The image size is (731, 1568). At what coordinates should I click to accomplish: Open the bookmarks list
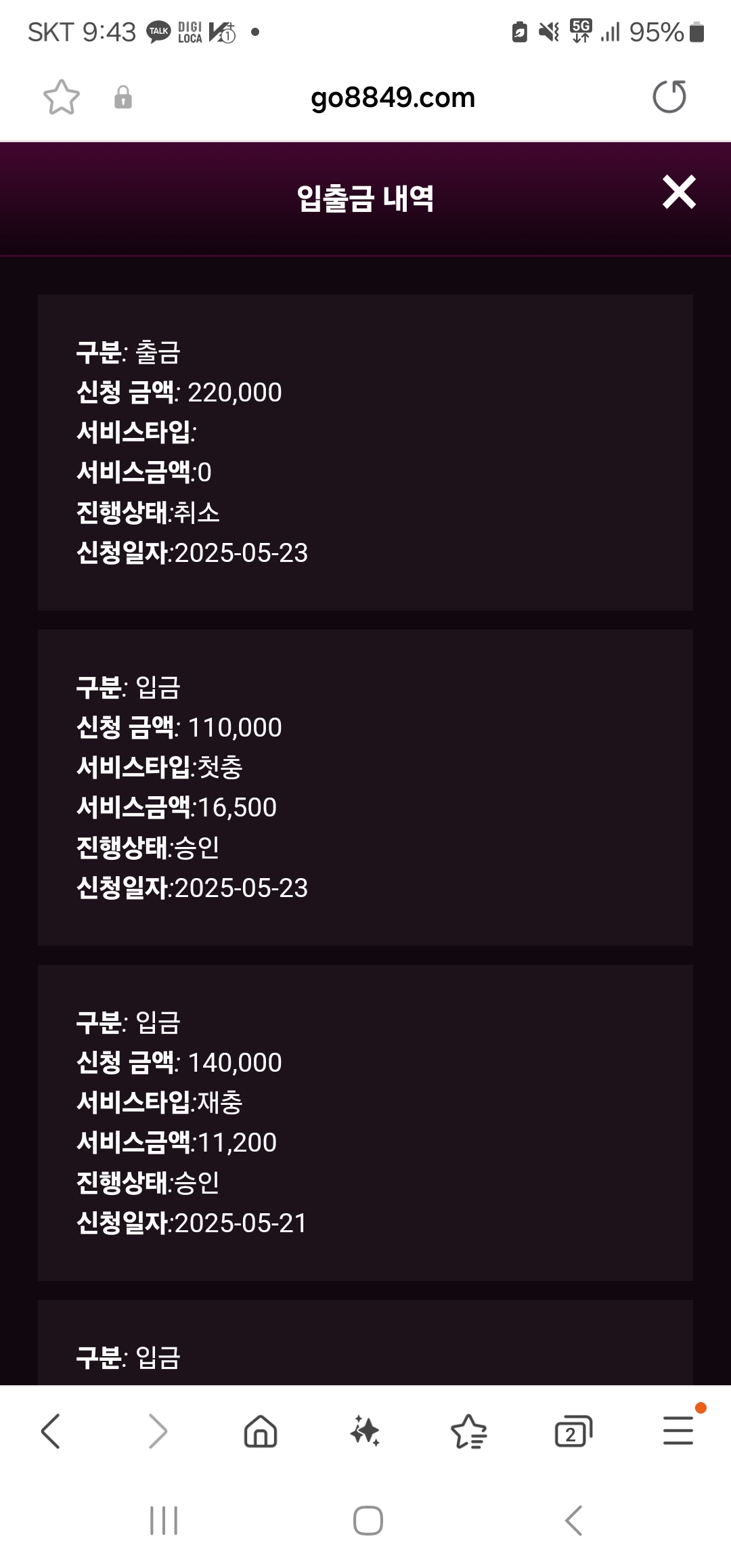468,1431
